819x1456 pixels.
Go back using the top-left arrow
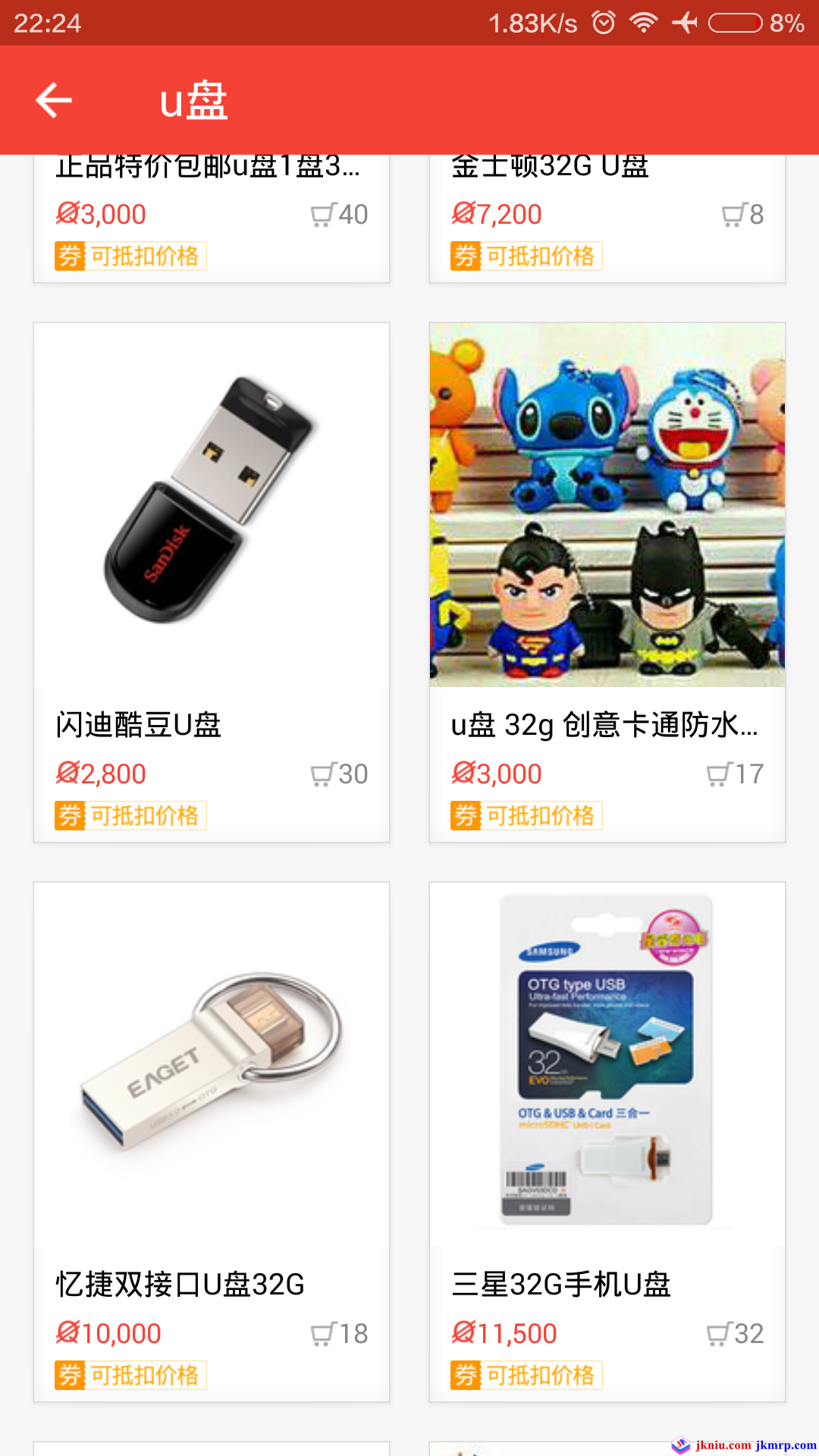tap(54, 100)
